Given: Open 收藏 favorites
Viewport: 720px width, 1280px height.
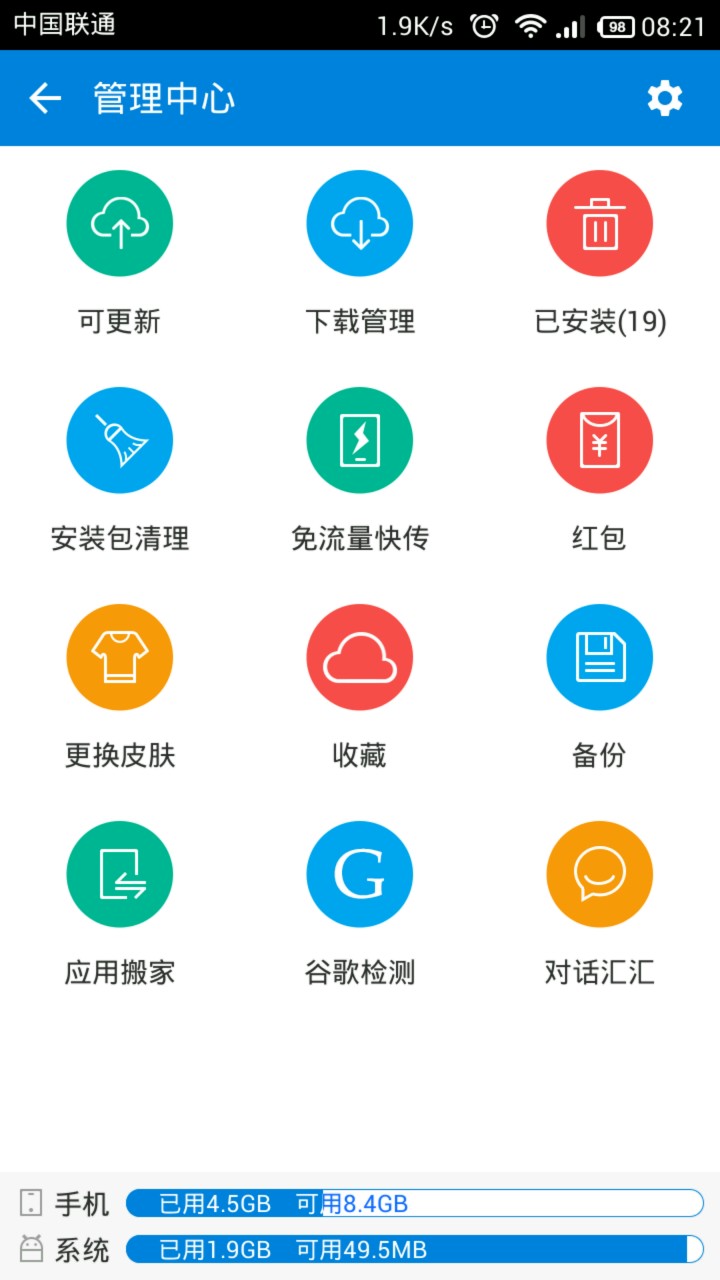Looking at the screenshot, I should point(360,658).
